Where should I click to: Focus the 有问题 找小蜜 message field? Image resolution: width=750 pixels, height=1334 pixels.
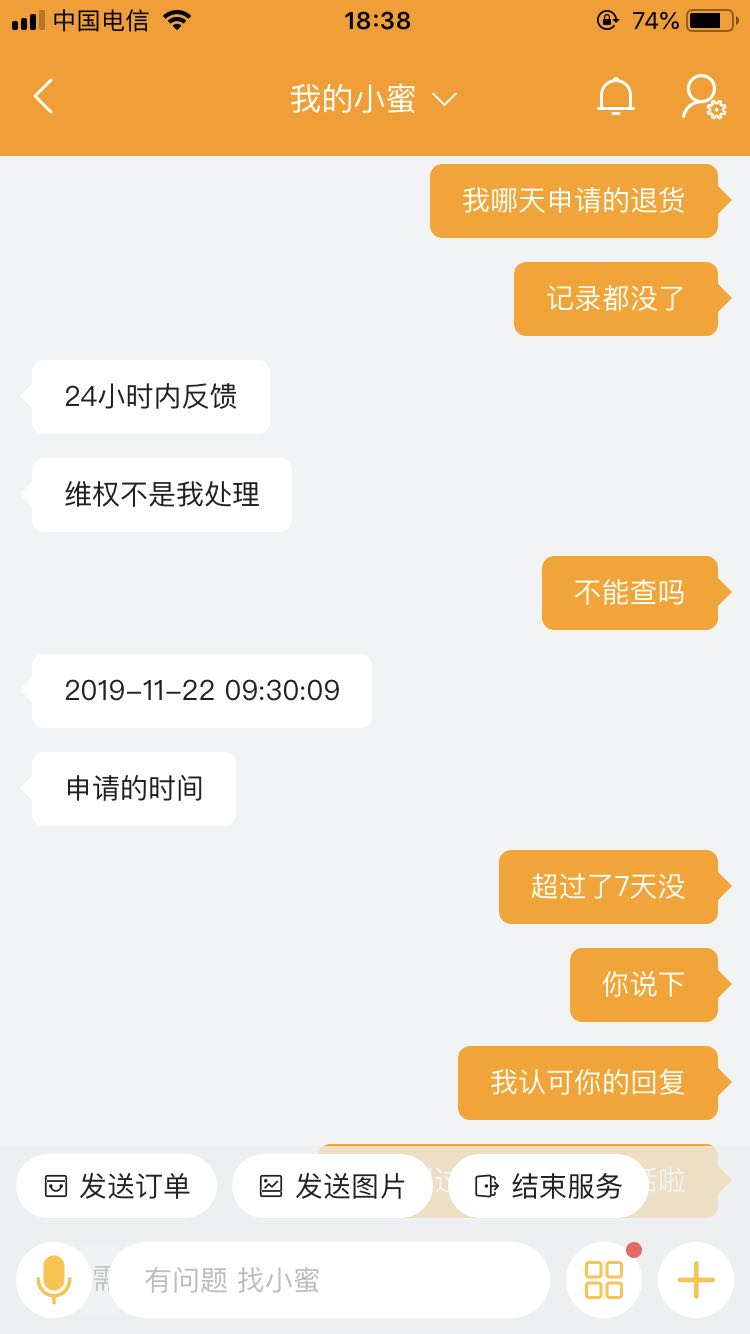330,1280
